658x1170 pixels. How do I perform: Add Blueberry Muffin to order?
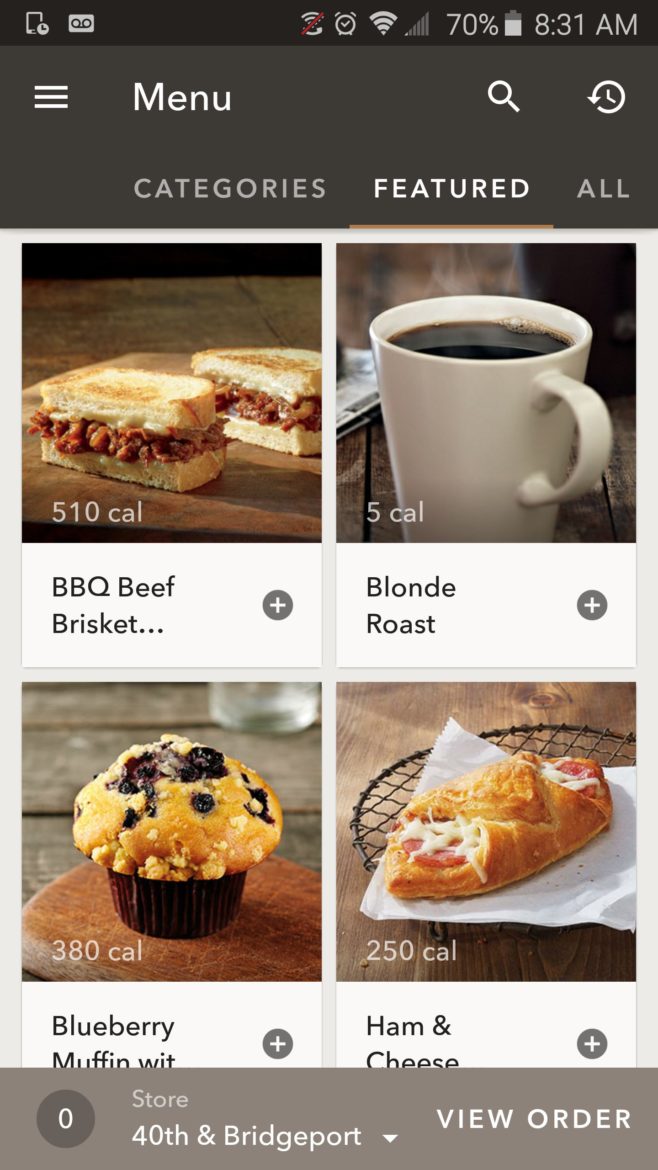(278, 1044)
